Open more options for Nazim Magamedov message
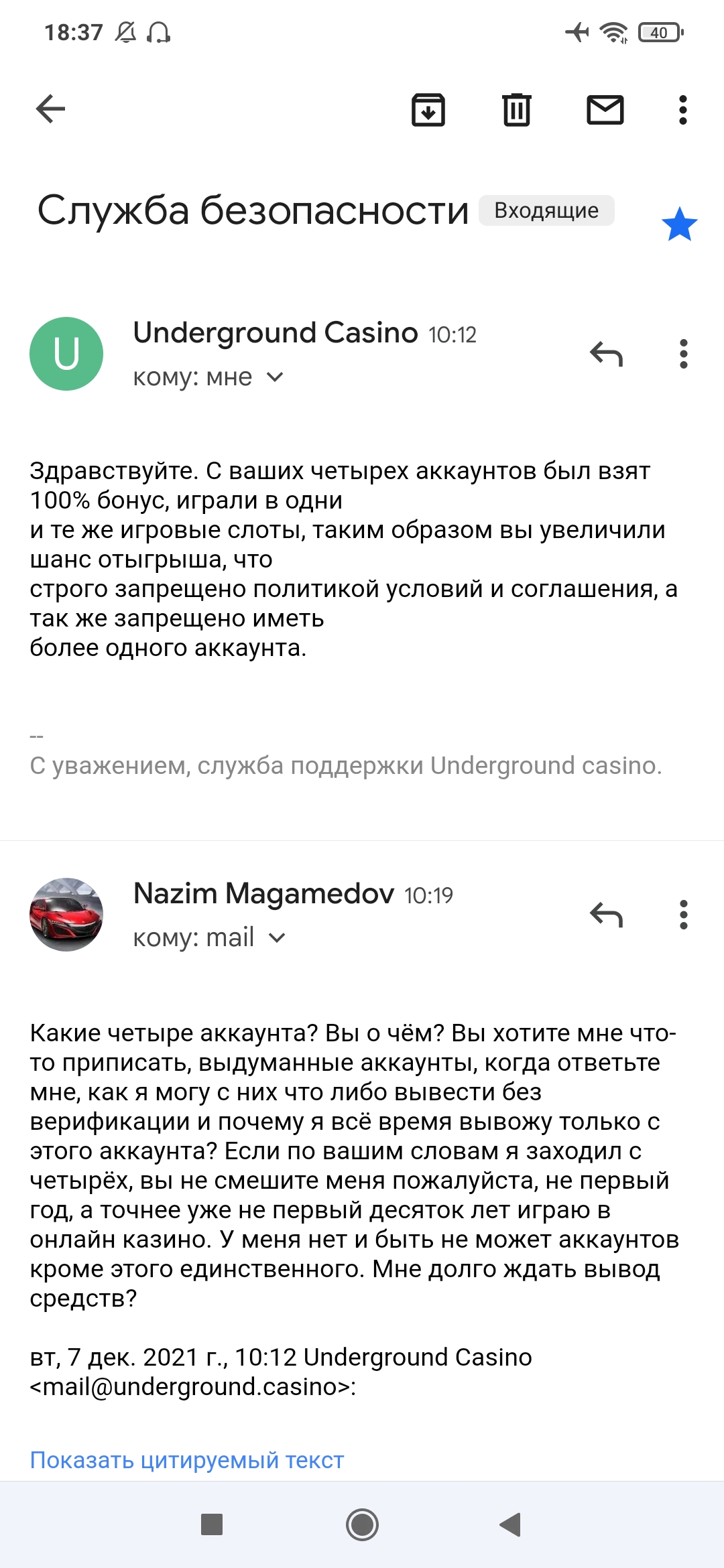 click(683, 915)
